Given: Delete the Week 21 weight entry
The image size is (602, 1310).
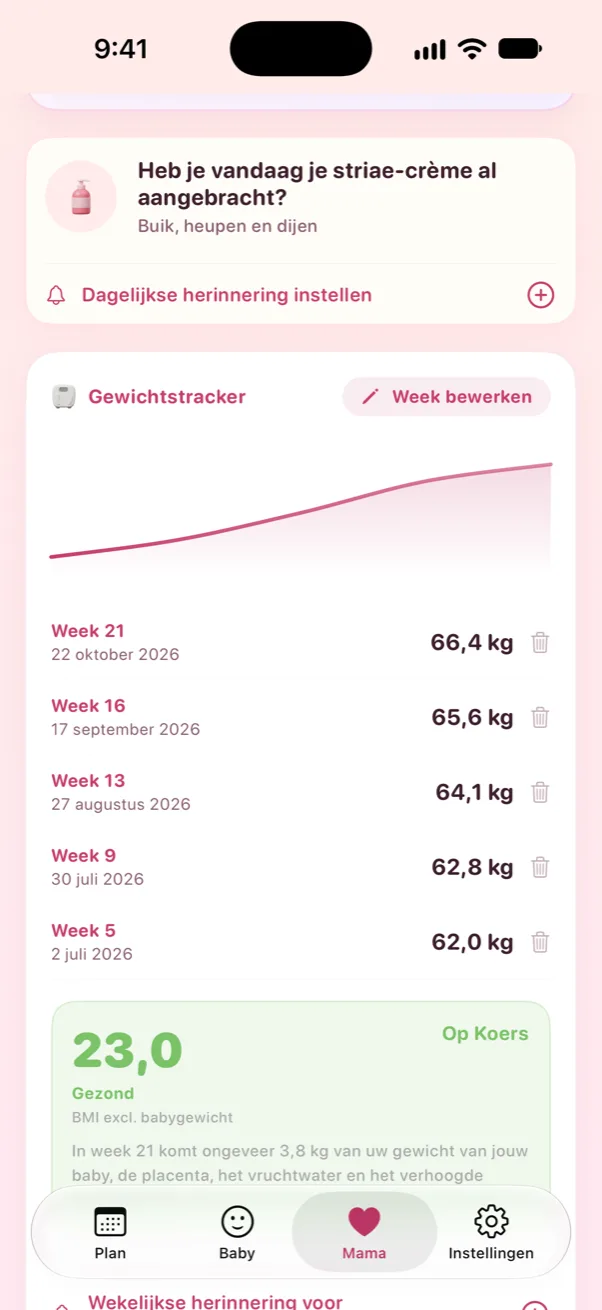Looking at the screenshot, I should (x=540, y=642).
